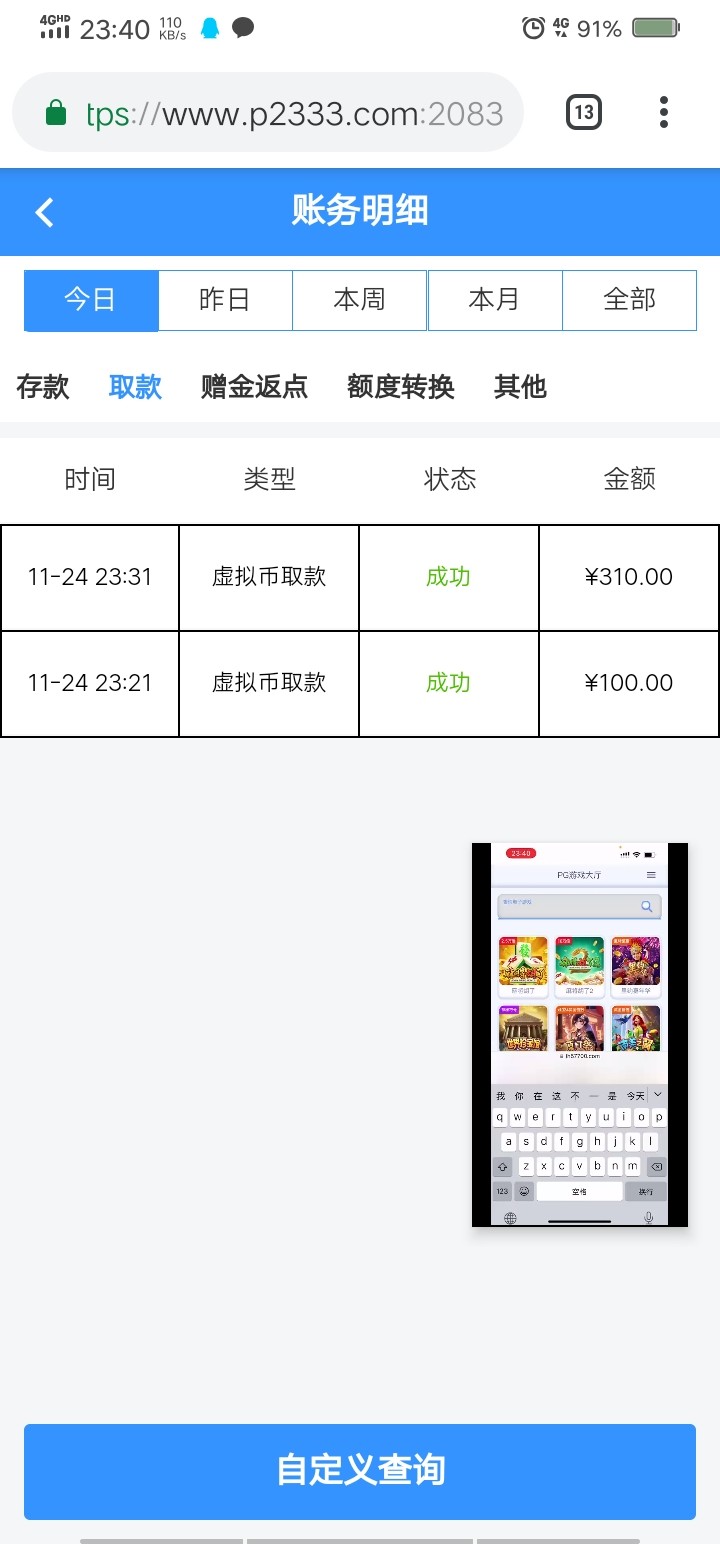Open the floating screenshot preview

(x=580, y=1035)
